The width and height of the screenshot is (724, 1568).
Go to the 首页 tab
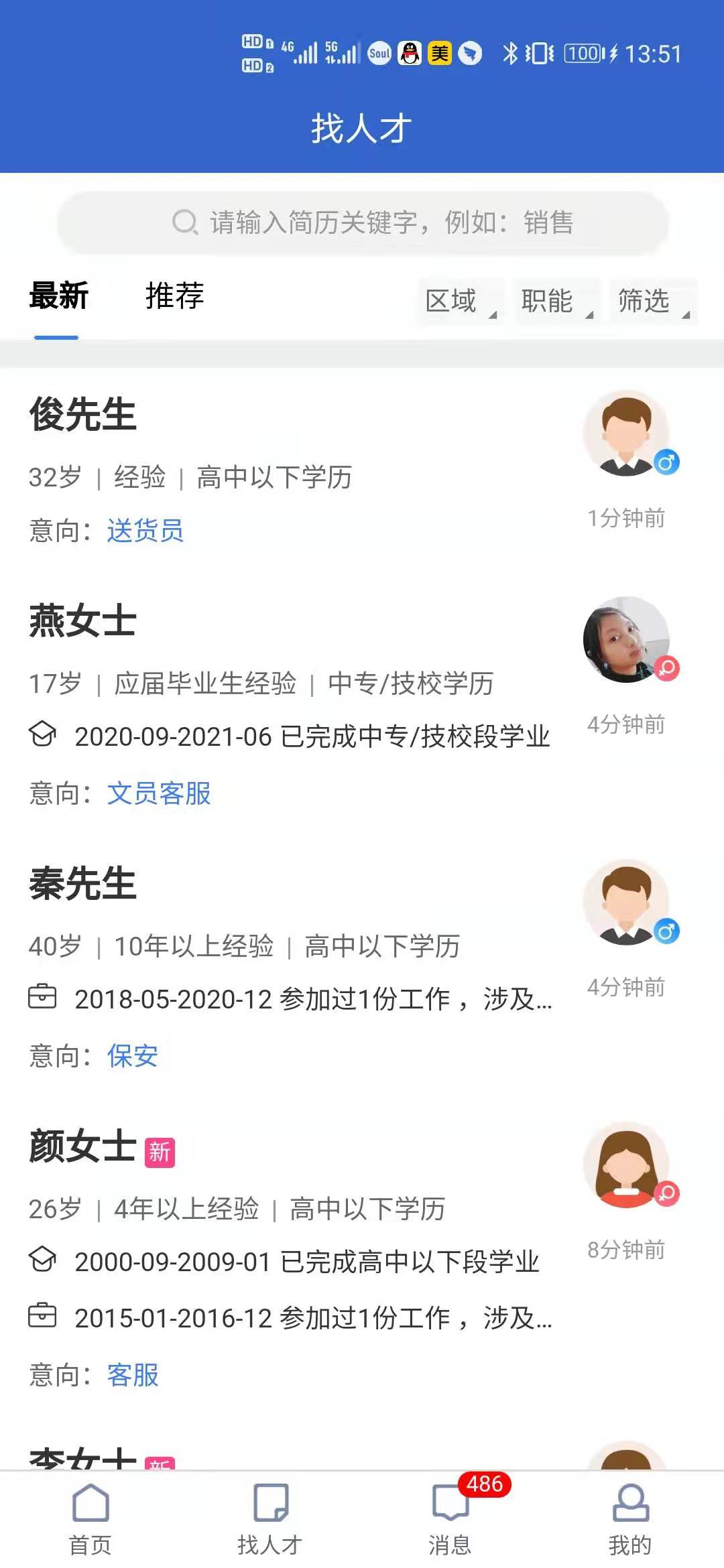coord(90,1518)
